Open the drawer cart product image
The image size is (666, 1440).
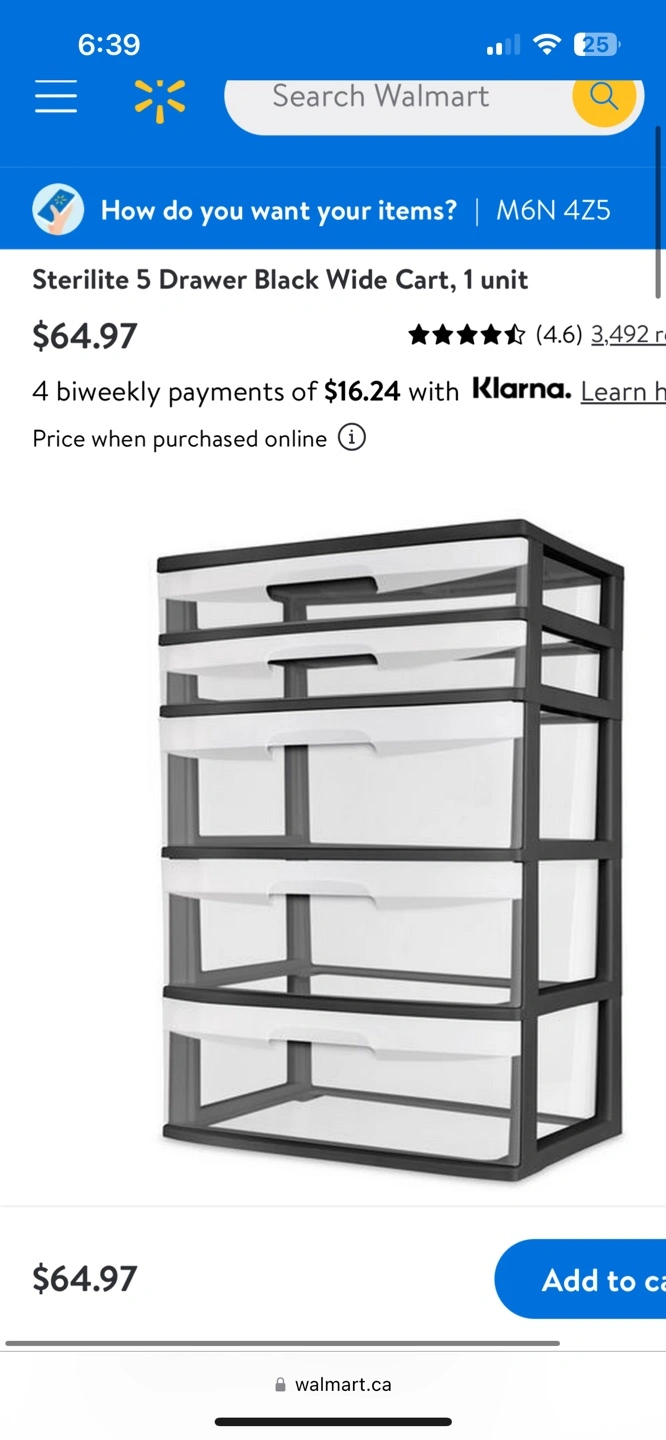click(x=391, y=850)
